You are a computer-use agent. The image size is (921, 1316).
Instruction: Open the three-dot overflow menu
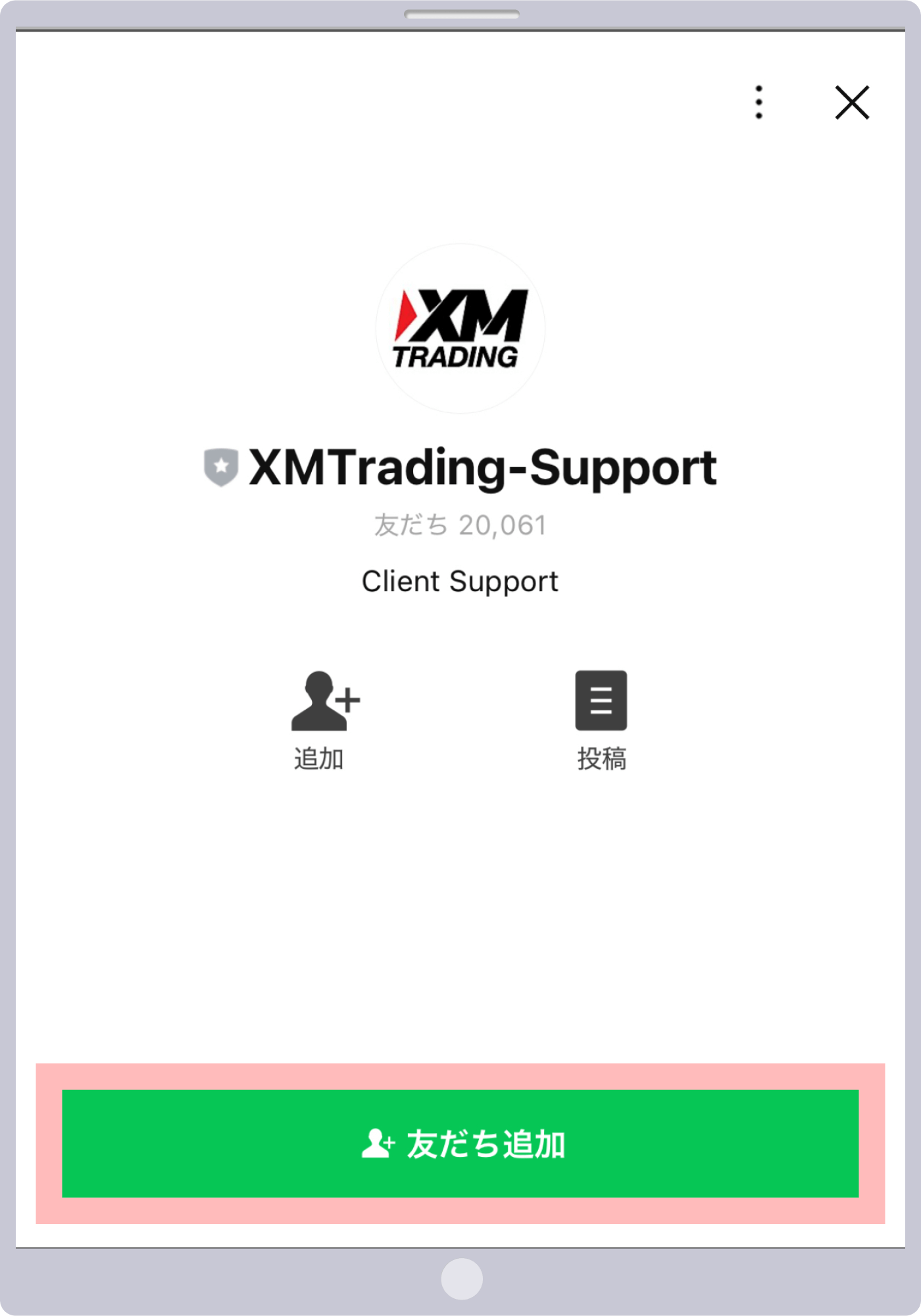coord(759,103)
